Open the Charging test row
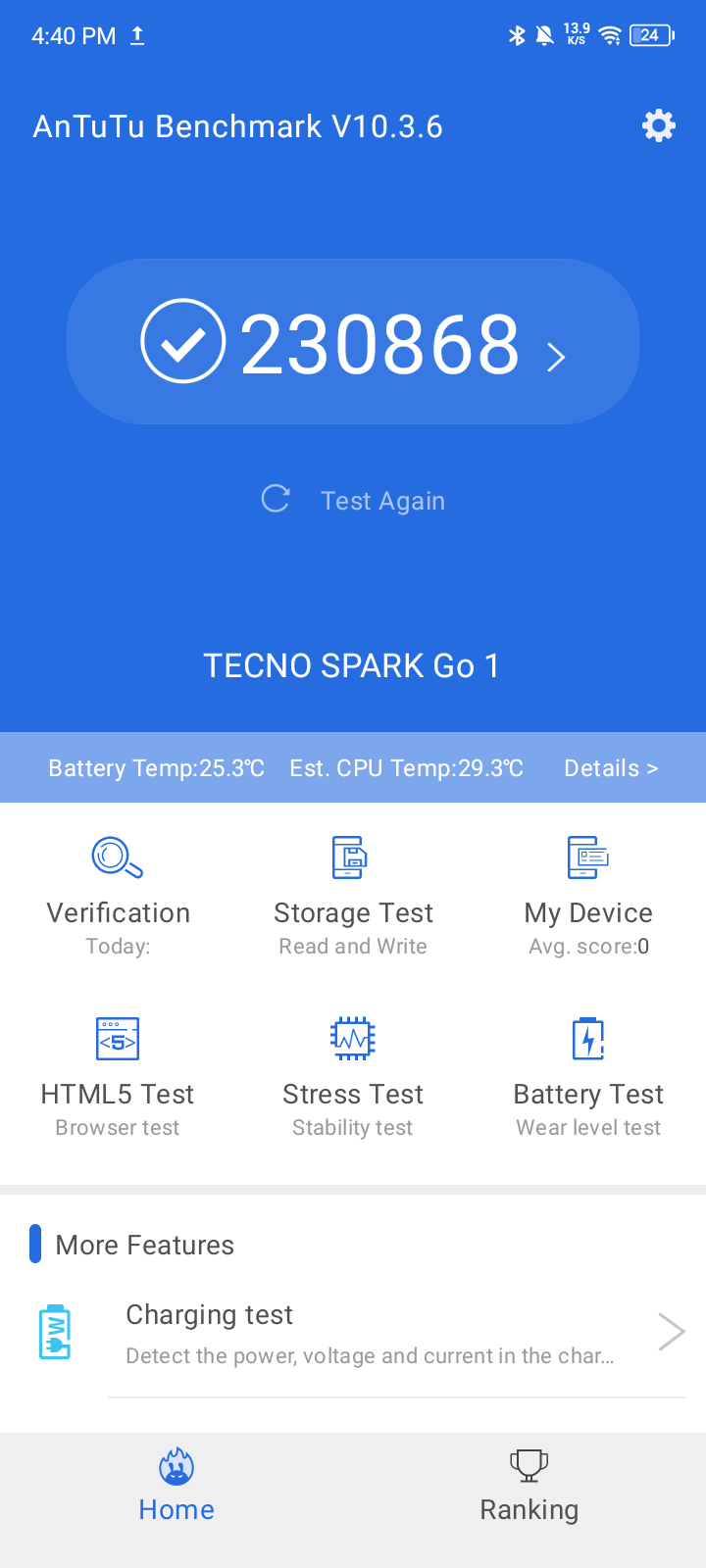This screenshot has width=706, height=1568. [x=353, y=1334]
